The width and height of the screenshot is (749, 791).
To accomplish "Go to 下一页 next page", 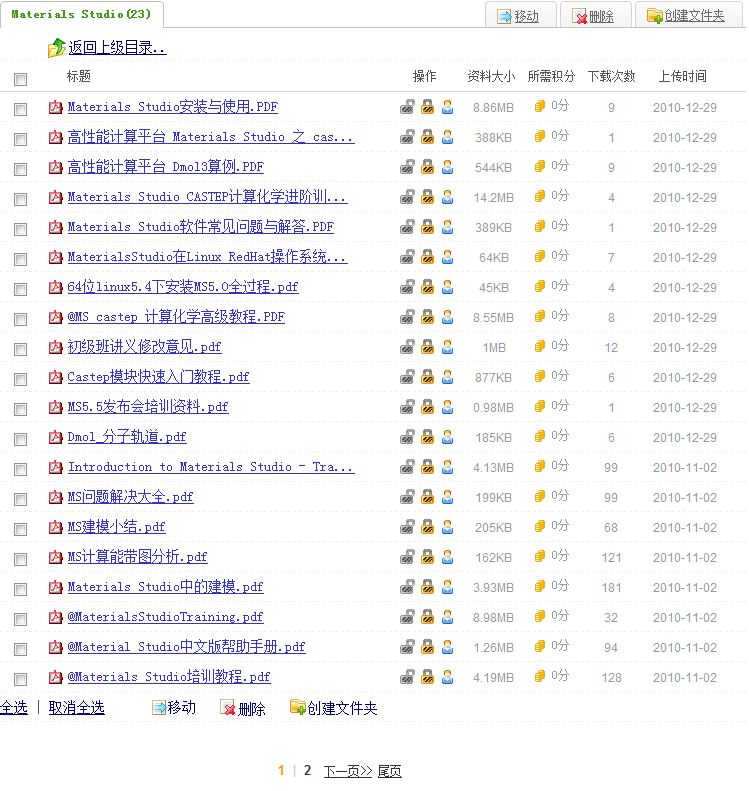I will pyautogui.click(x=347, y=771).
